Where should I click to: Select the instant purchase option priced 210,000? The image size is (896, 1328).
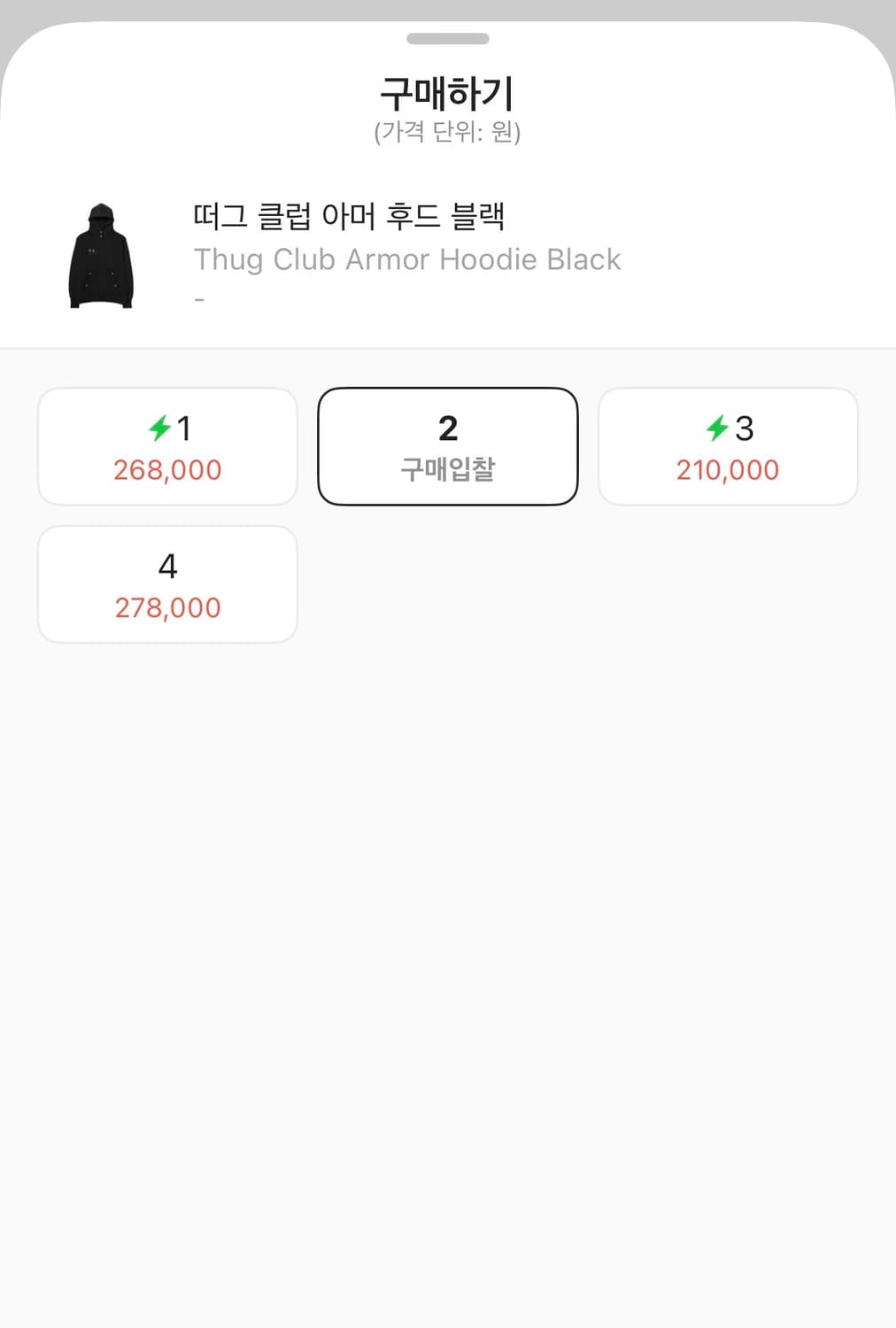click(x=728, y=445)
